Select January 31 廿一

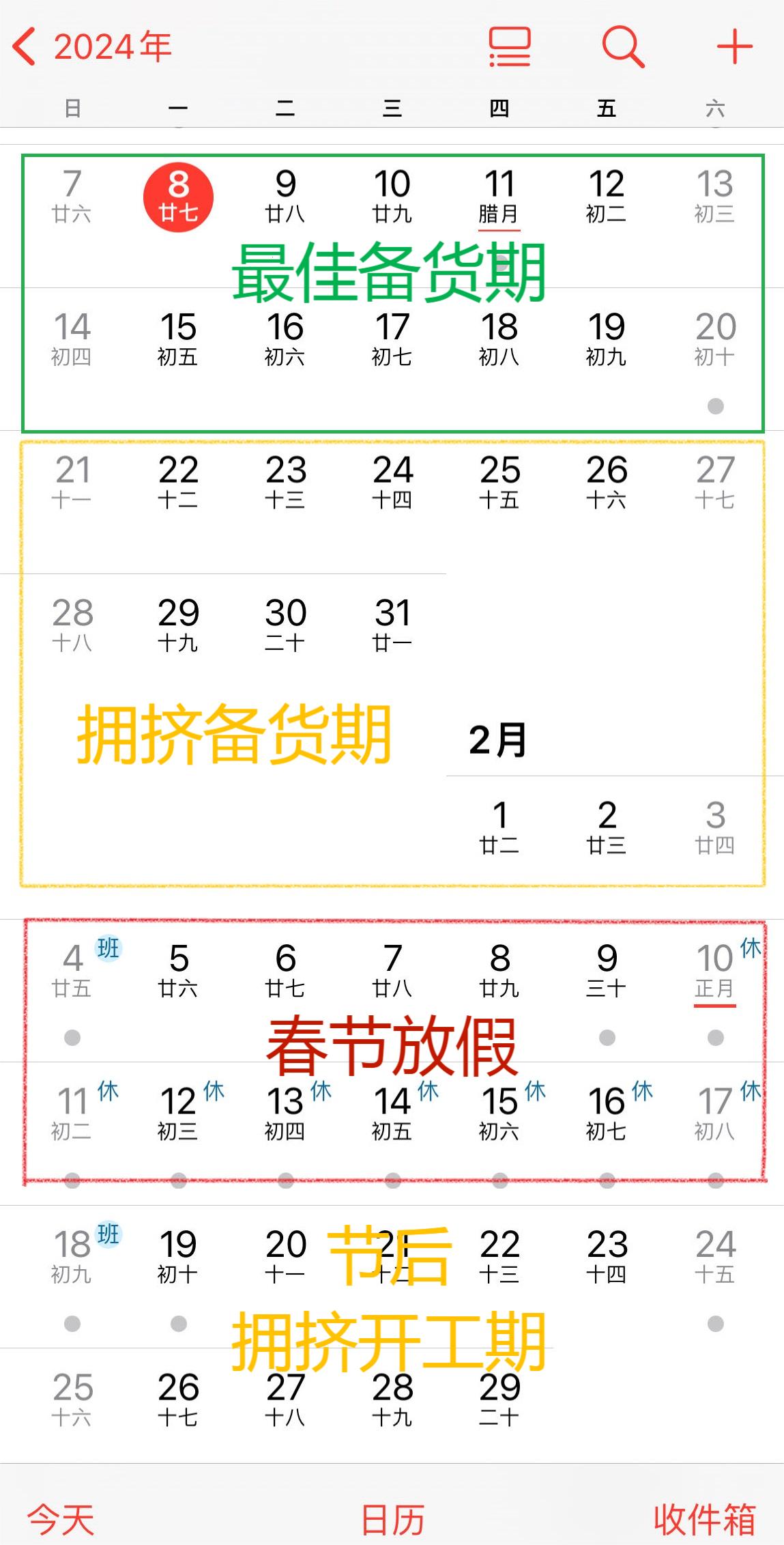coord(392,624)
